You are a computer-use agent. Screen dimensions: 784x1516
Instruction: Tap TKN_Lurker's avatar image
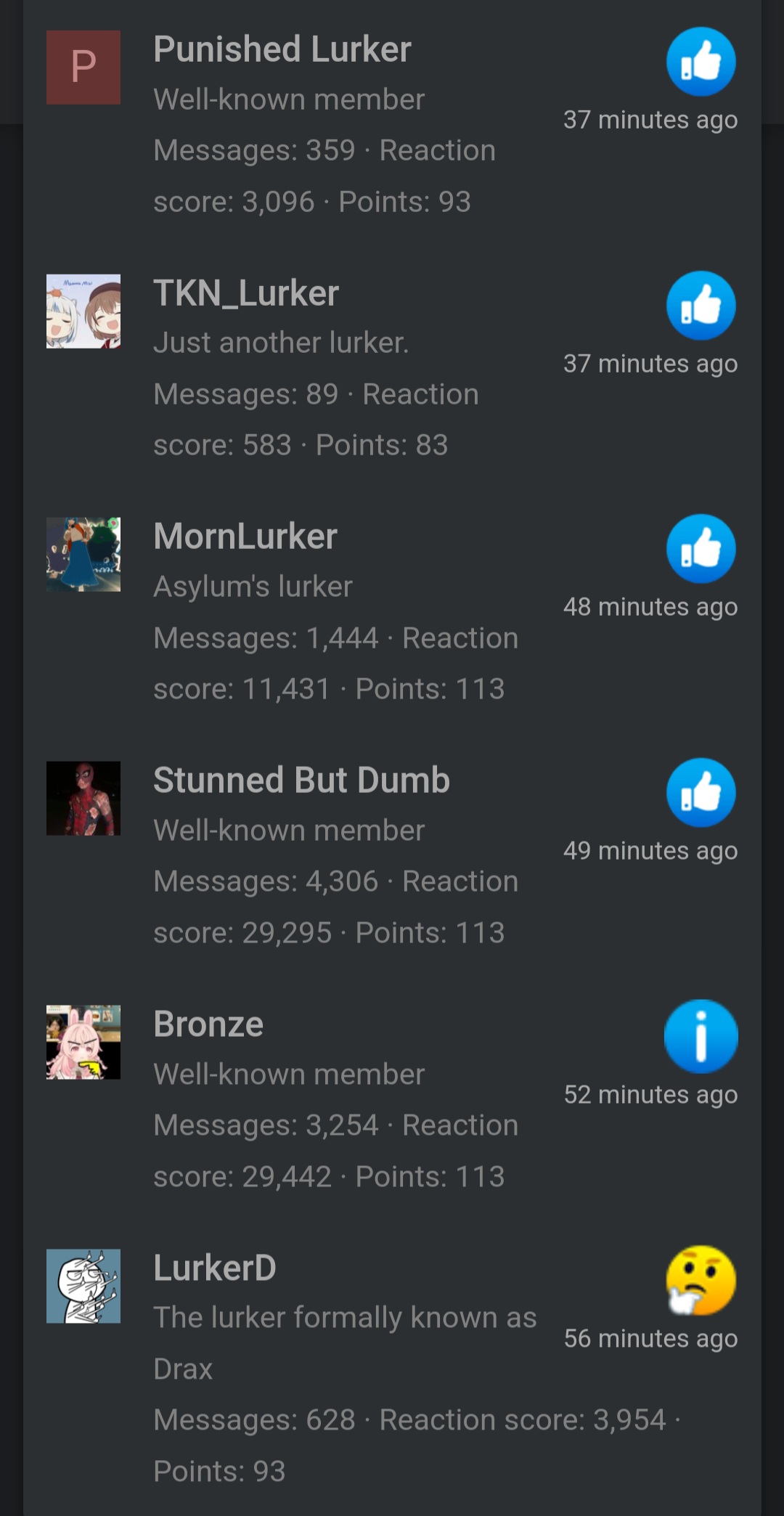coord(83,311)
